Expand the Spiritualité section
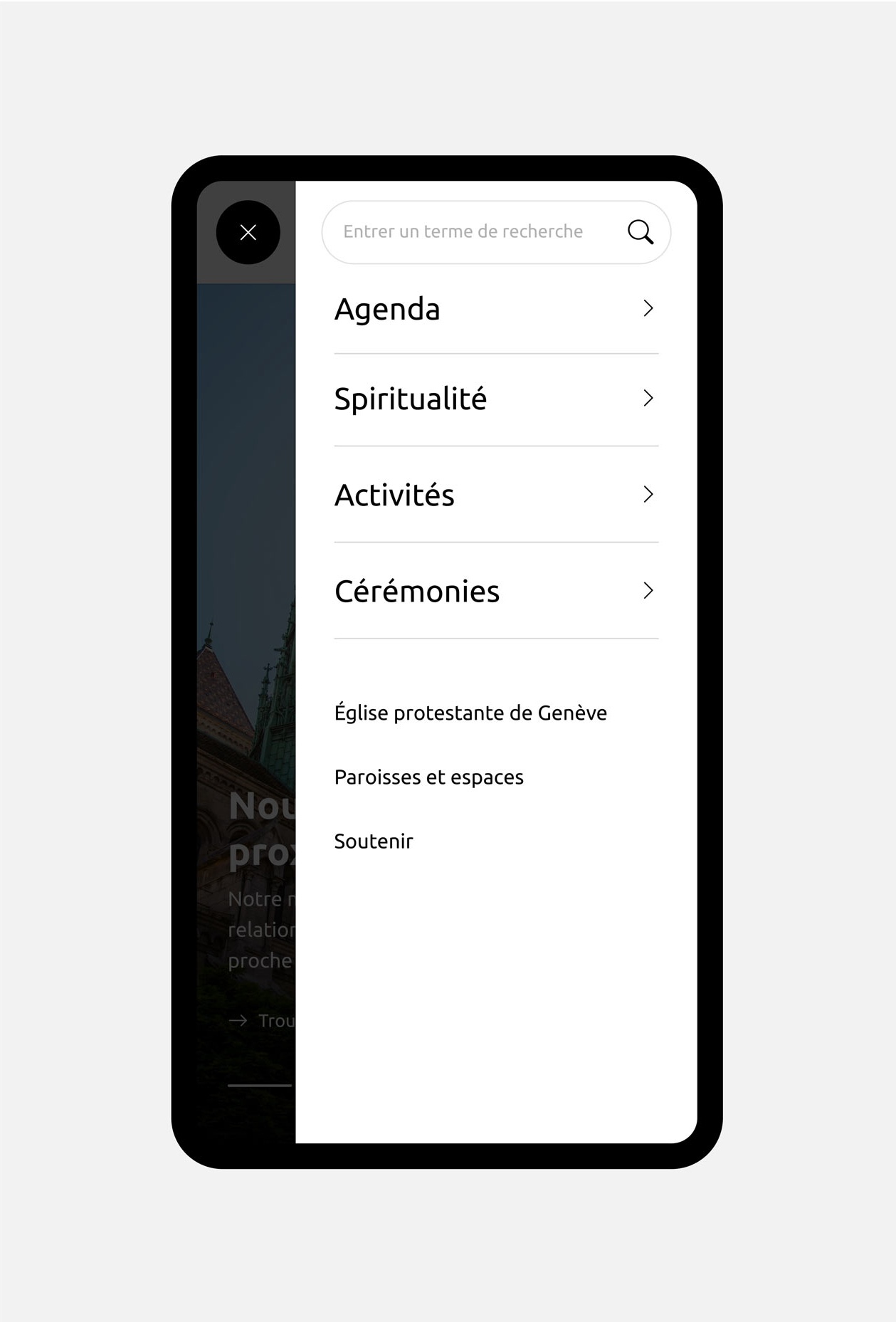 point(495,399)
